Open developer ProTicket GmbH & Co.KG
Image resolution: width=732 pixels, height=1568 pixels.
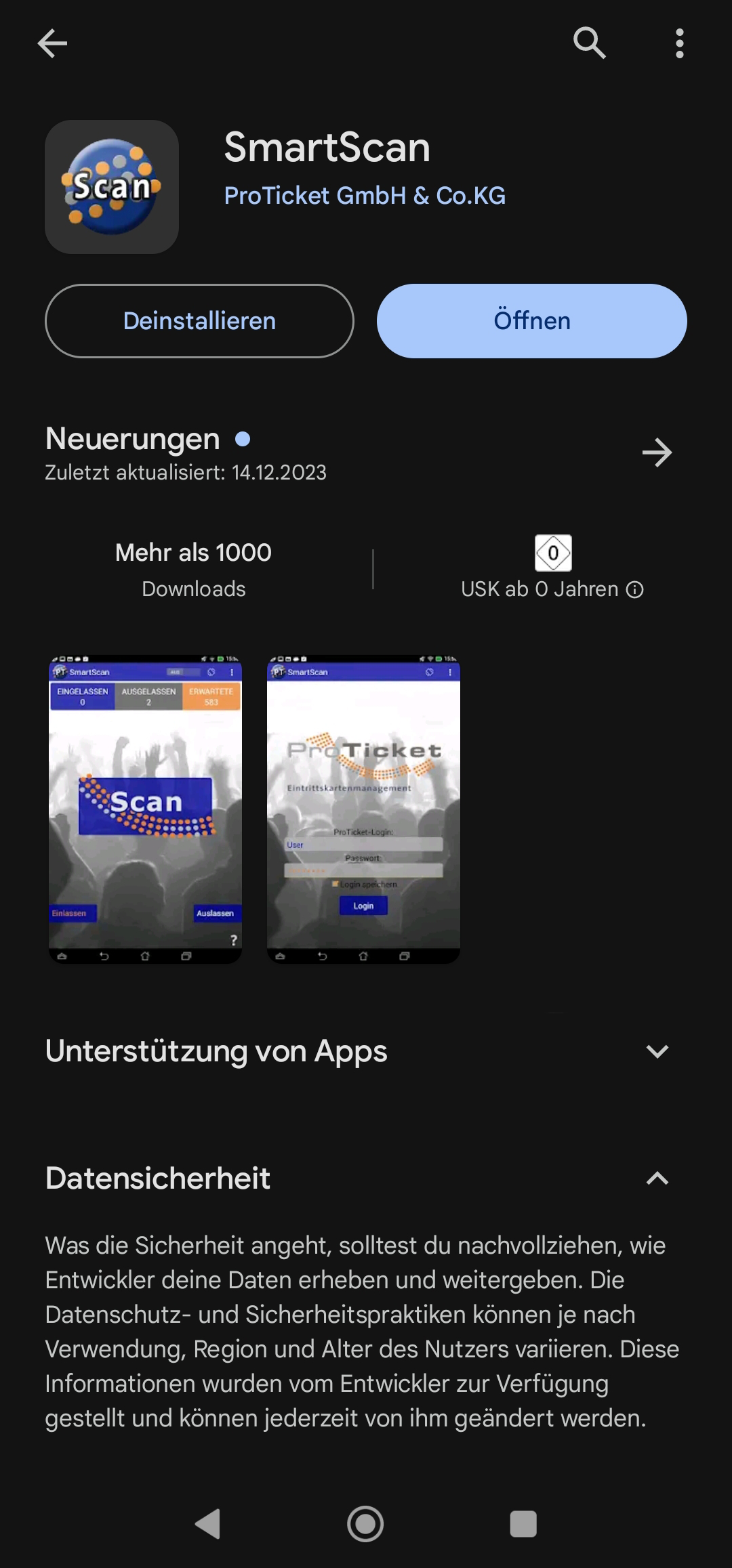365,196
